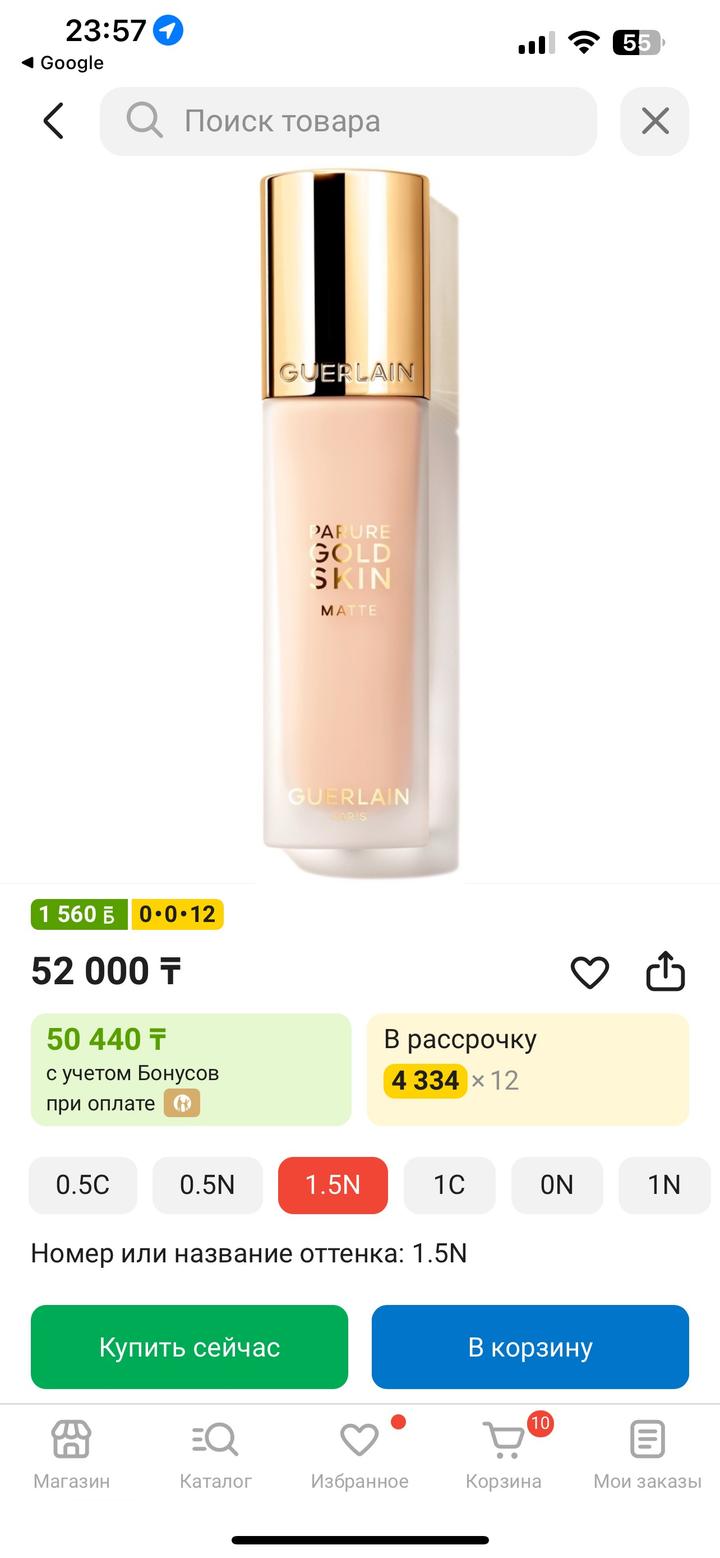
Task: Open the Магазин tab
Action: tap(71, 1454)
